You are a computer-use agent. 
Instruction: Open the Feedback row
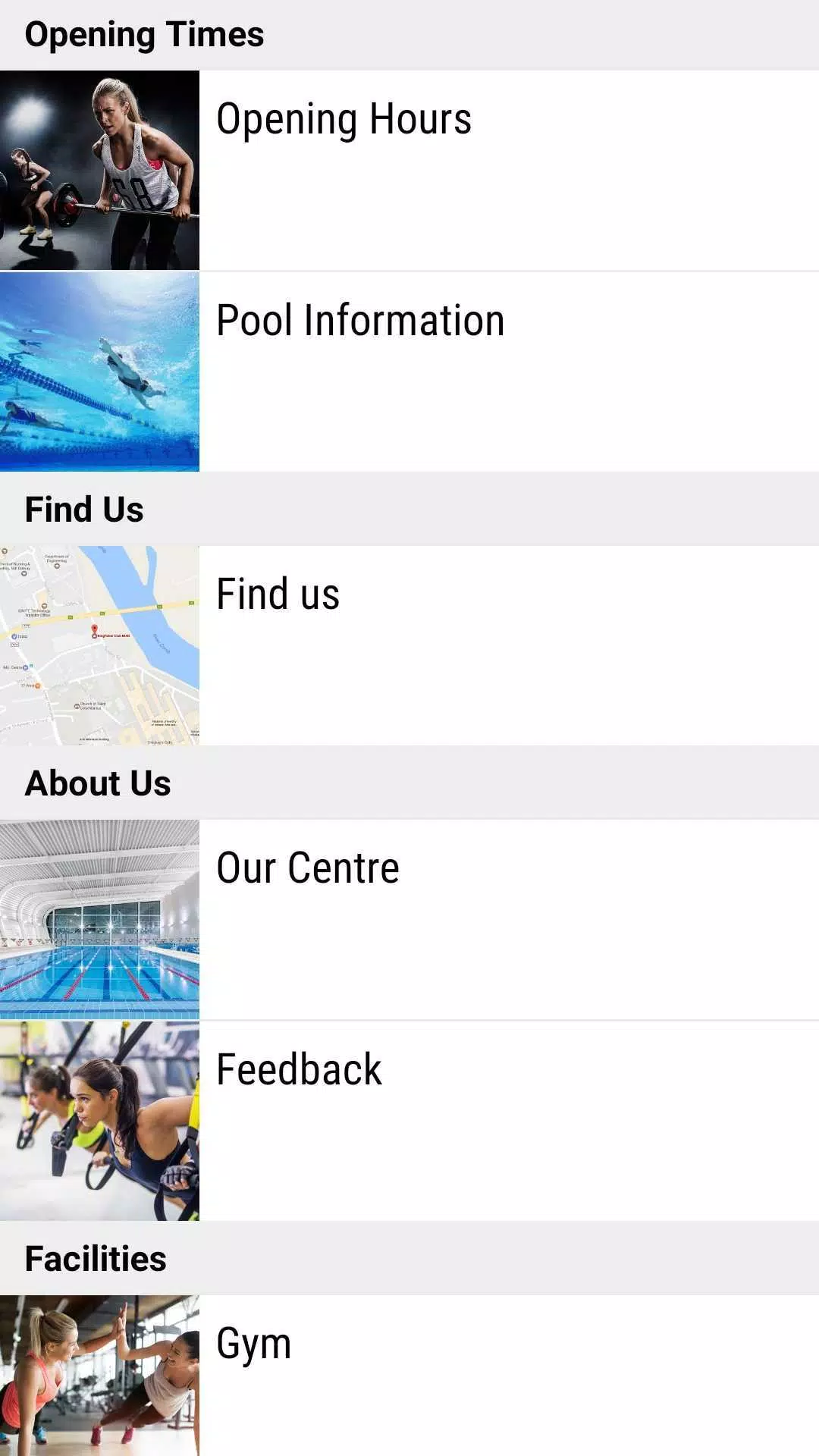(x=409, y=1120)
